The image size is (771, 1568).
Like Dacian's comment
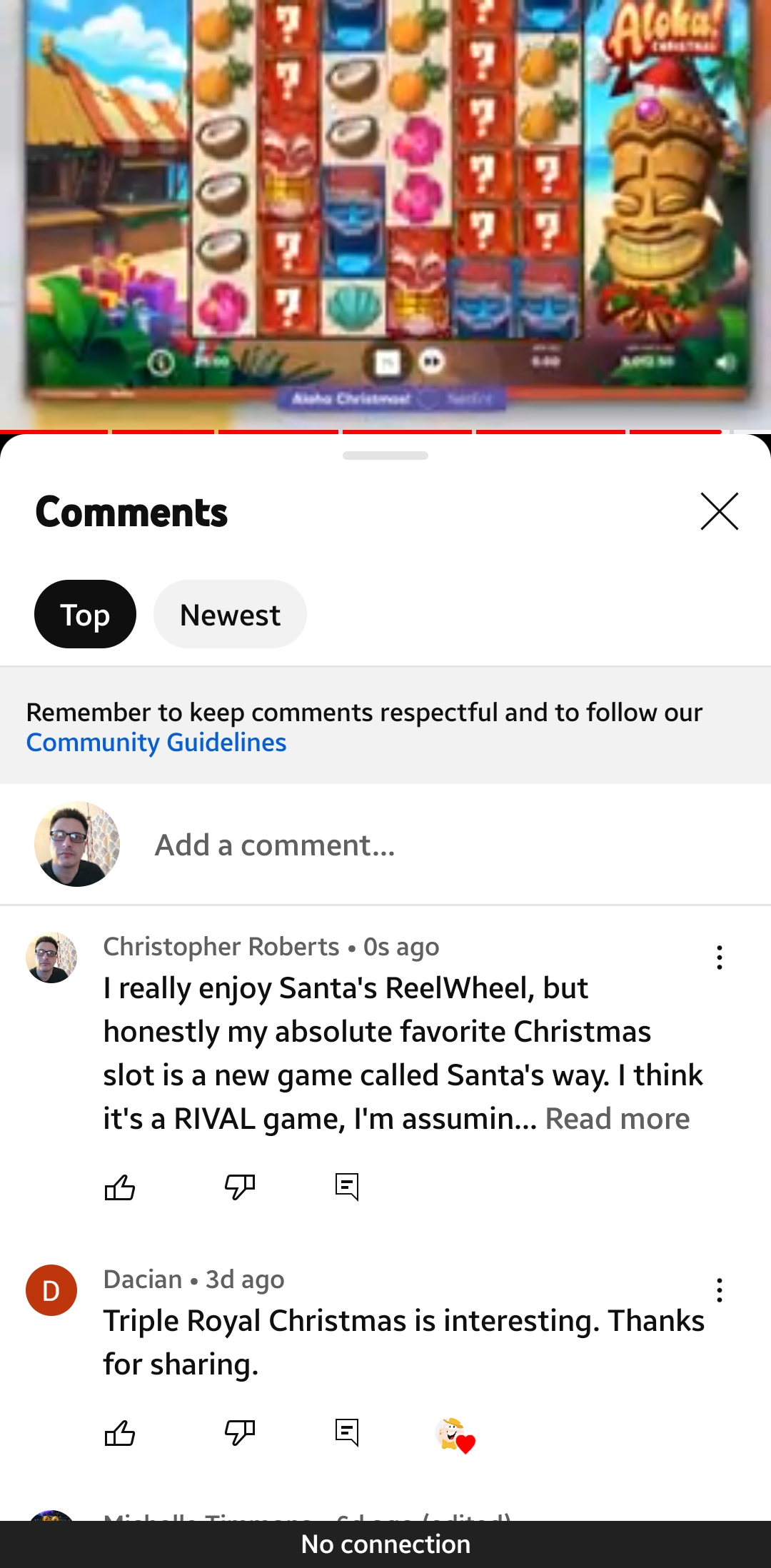(x=120, y=1432)
